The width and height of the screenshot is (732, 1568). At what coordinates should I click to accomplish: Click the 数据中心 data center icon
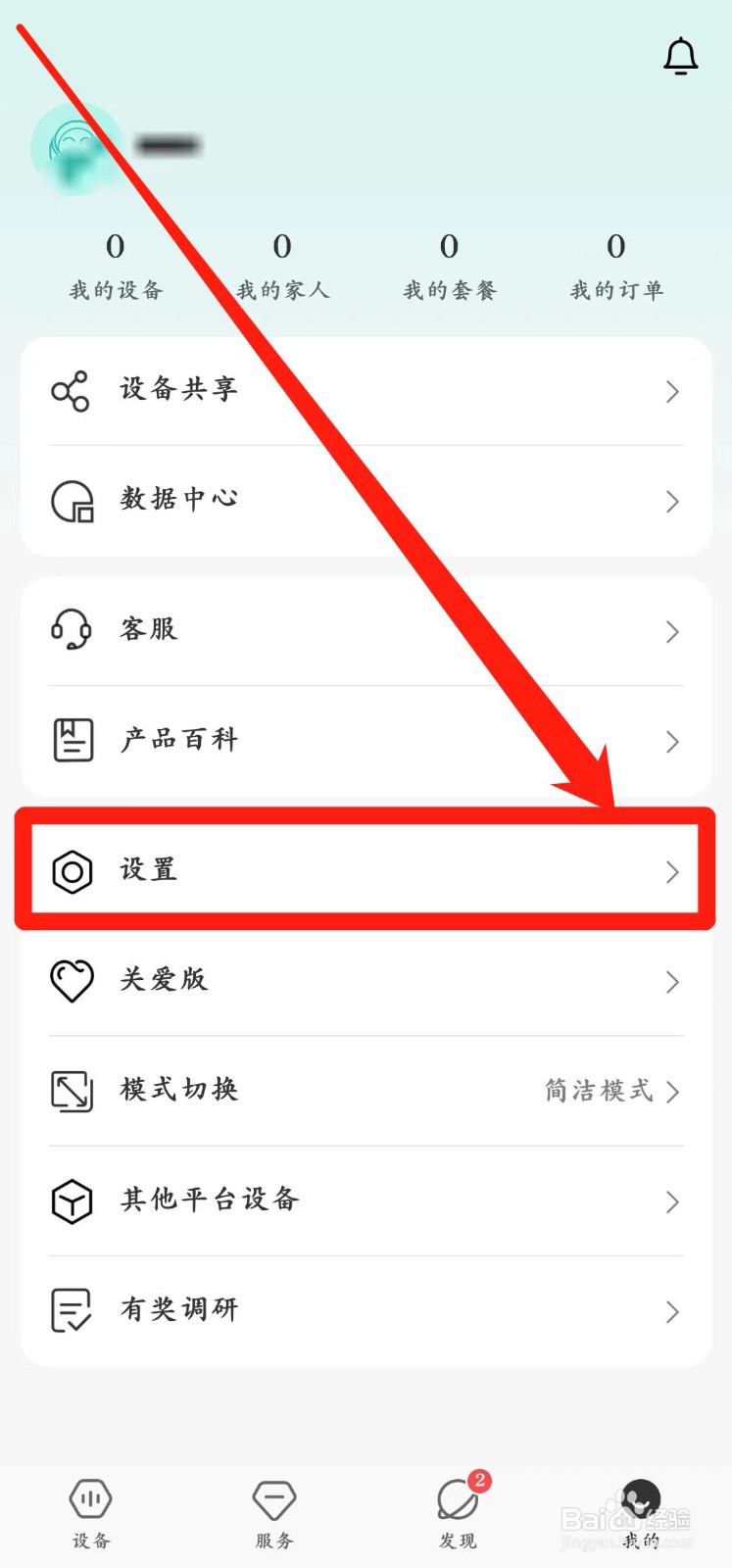point(72,501)
